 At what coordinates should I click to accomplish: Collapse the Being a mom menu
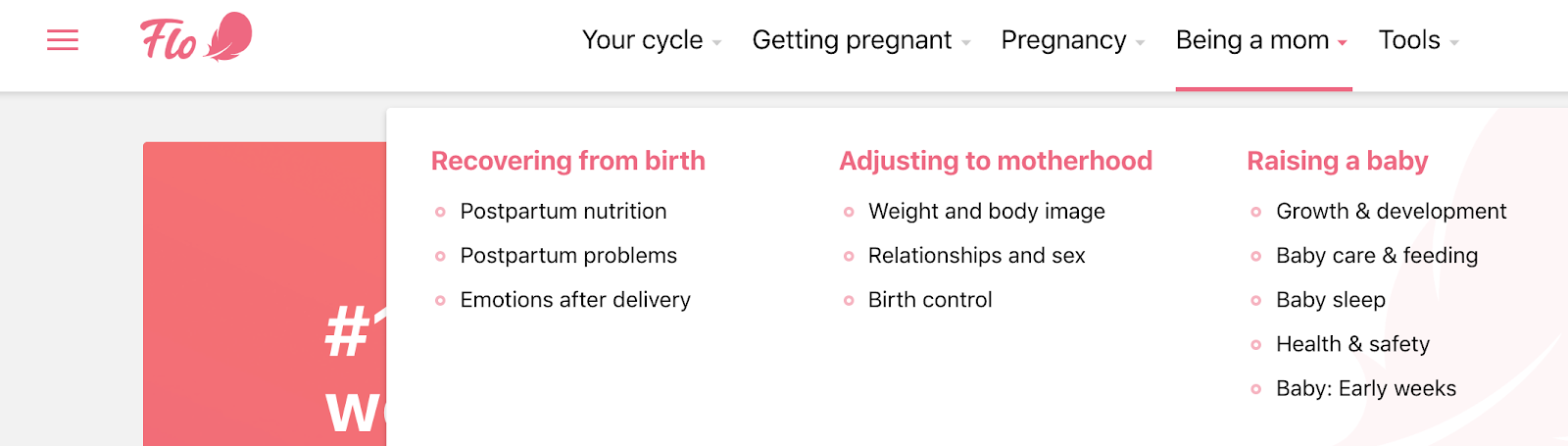(1261, 40)
